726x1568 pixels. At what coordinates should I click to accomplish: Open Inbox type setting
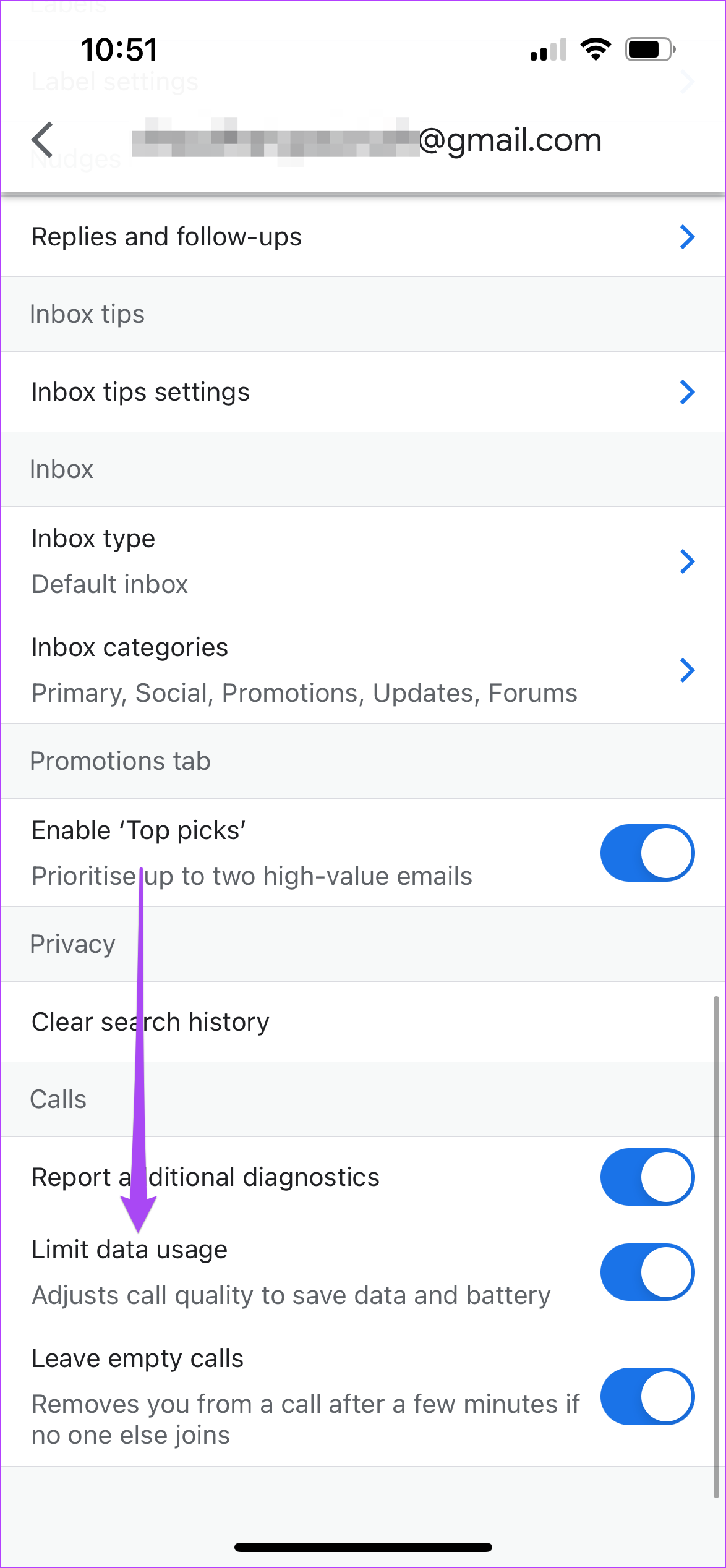363,561
